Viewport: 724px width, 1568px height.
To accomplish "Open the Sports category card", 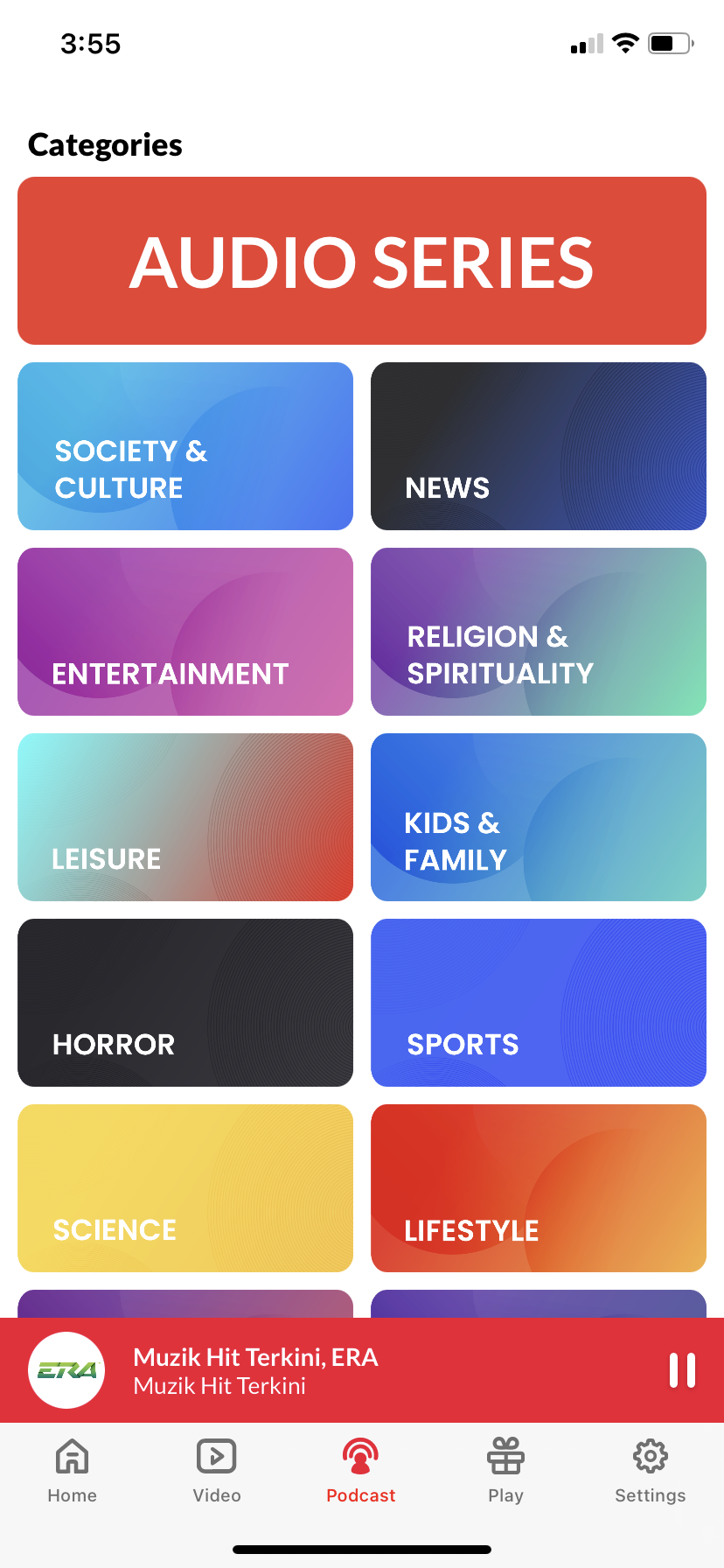I will coord(539,1003).
